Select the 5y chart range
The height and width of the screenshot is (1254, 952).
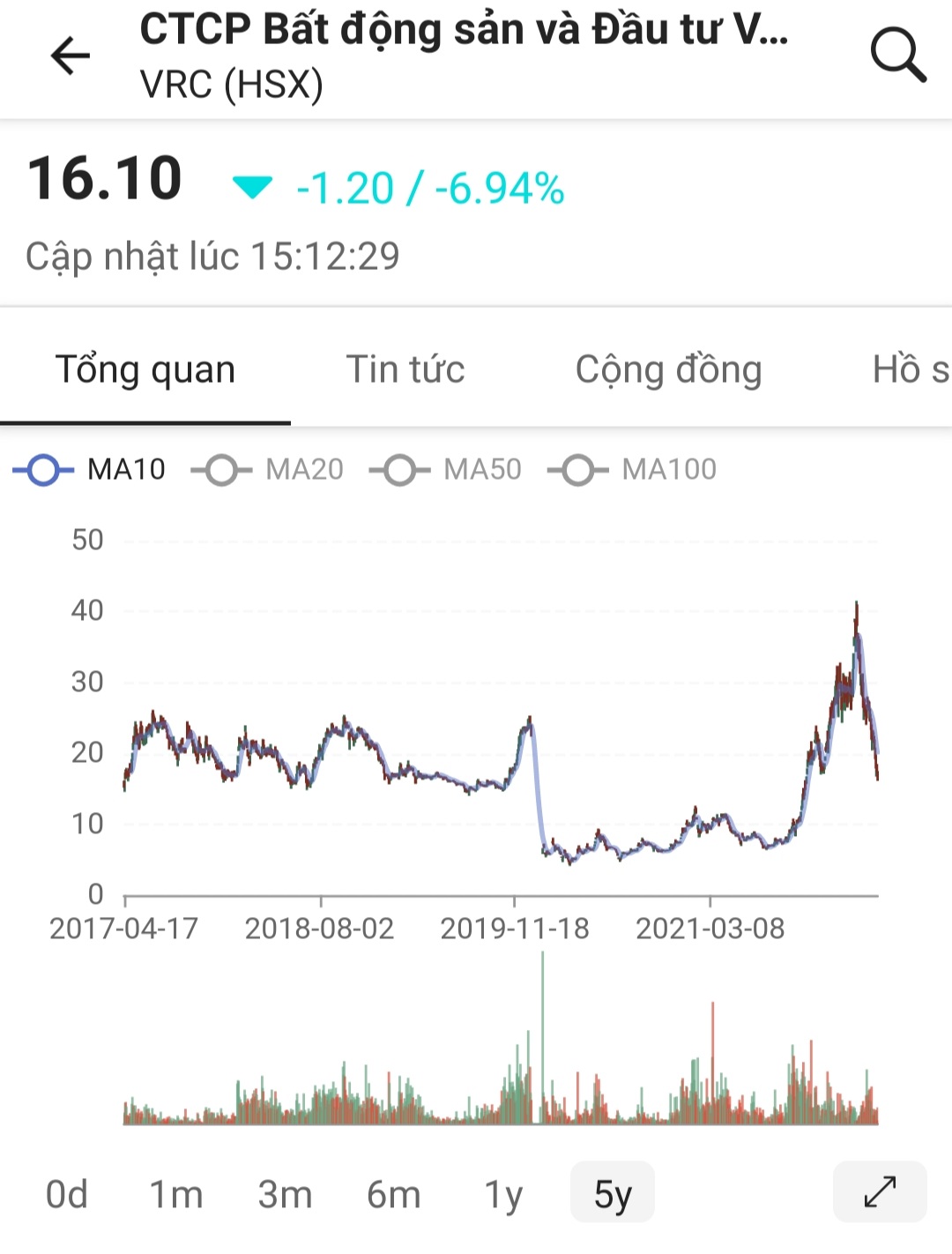613,1194
